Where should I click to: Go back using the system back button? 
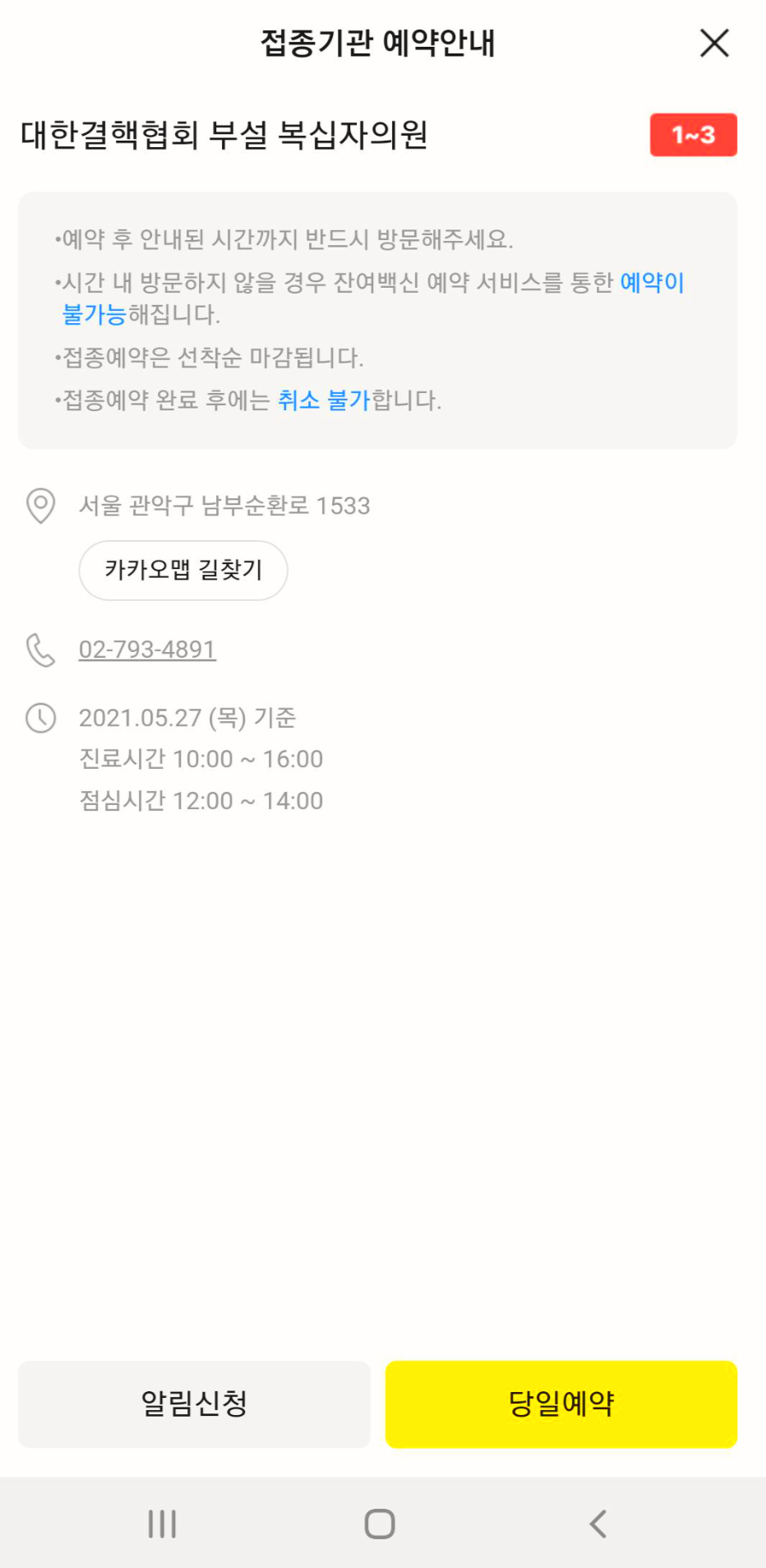click(x=598, y=1524)
